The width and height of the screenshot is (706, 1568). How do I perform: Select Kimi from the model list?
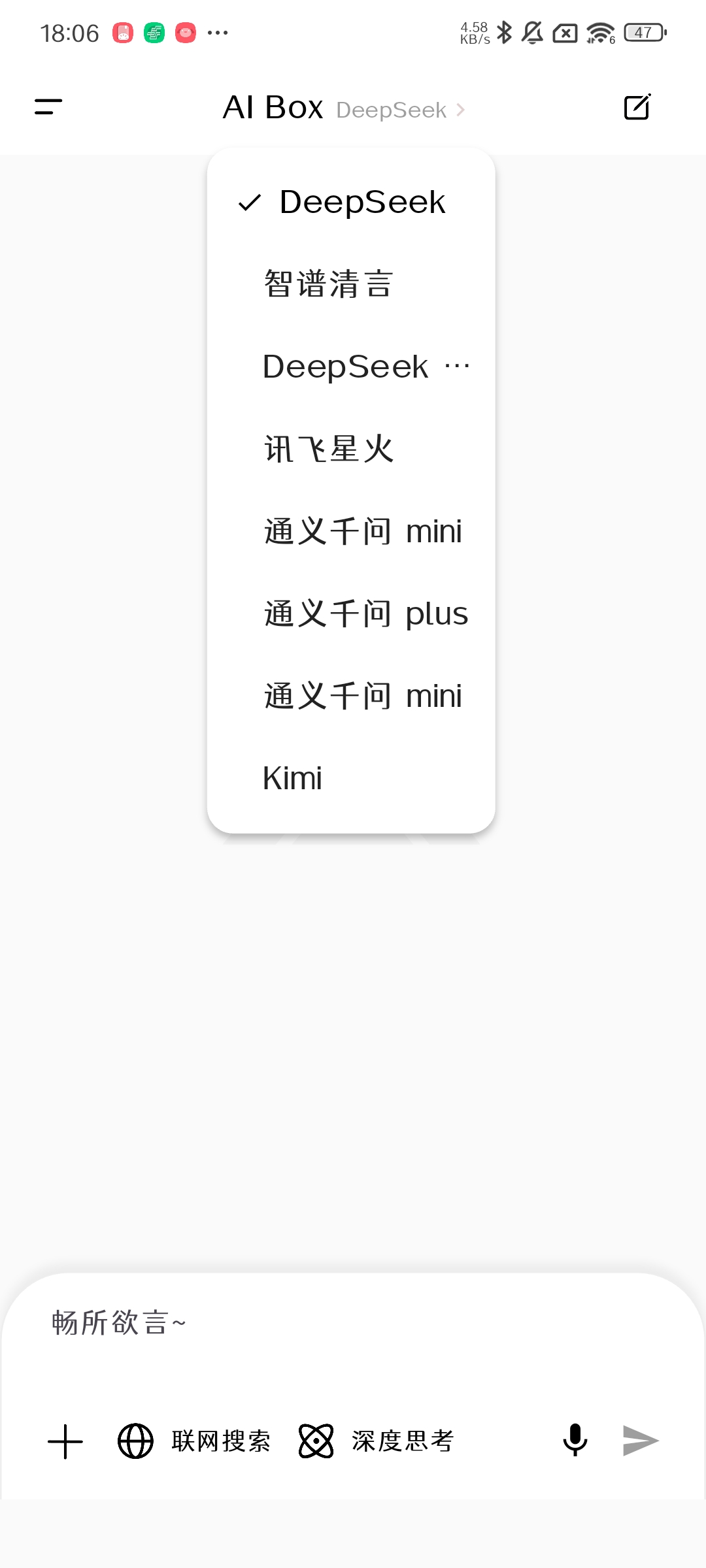point(292,777)
